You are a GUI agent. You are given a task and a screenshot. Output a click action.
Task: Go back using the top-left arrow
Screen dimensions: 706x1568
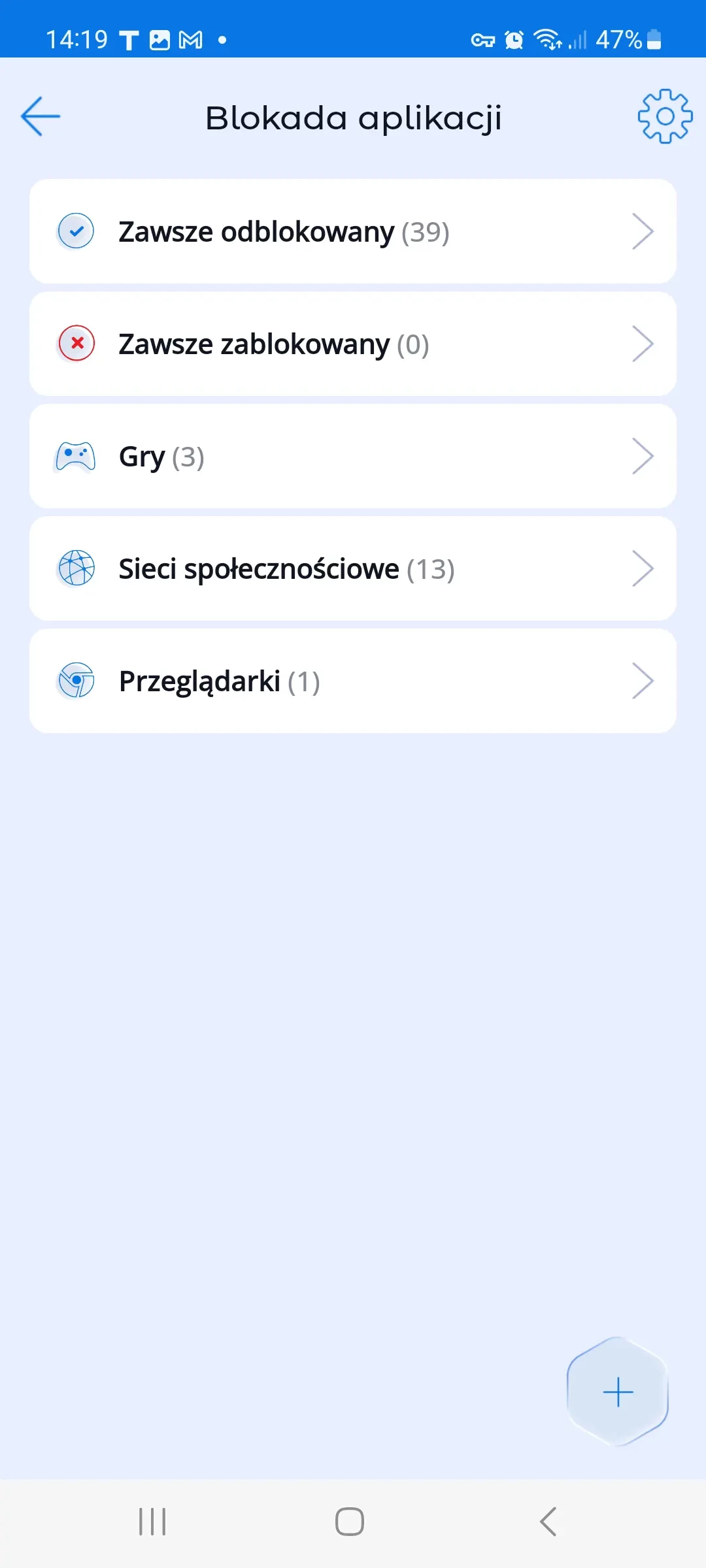click(41, 117)
